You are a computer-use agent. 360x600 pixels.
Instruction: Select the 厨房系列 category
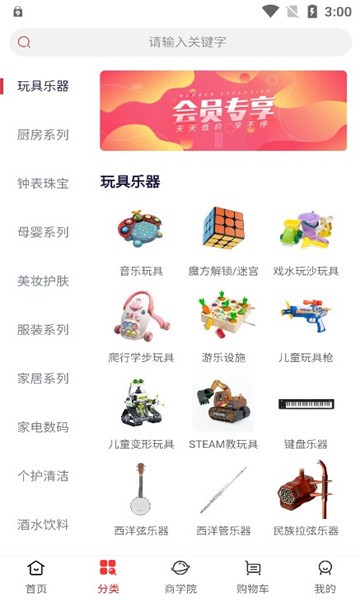point(43,135)
